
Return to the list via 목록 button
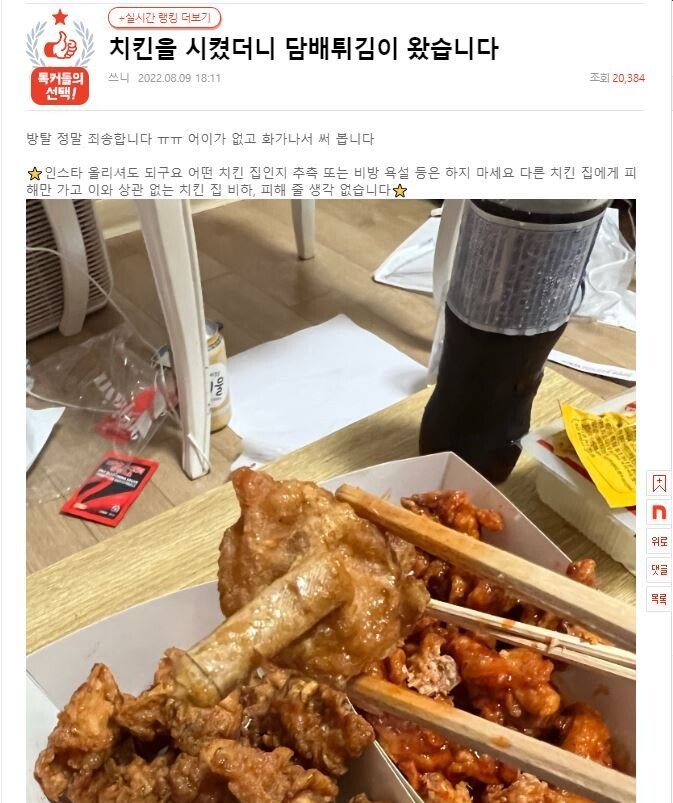[x=659, y=598]
